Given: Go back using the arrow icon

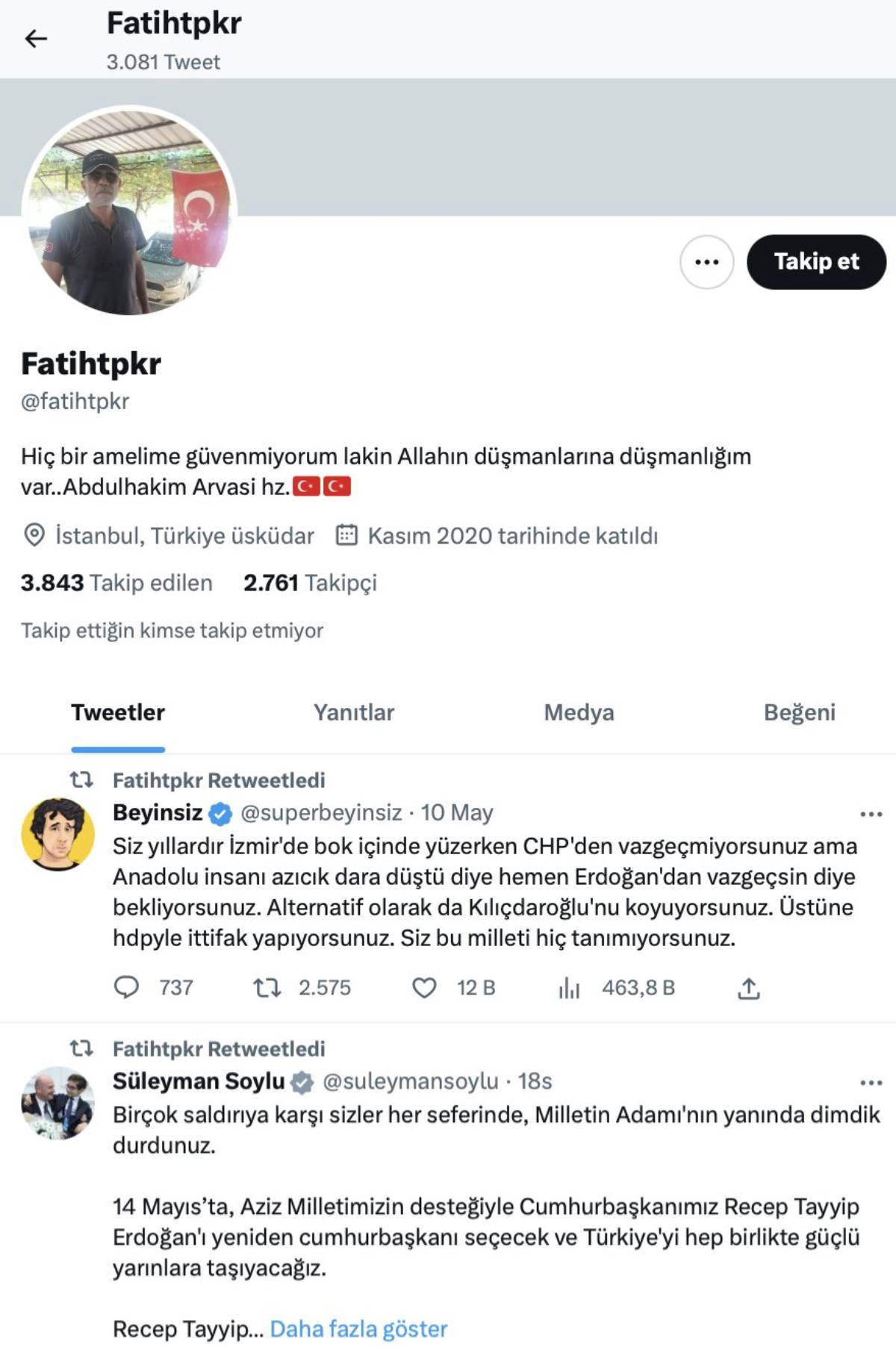Looking at the screenshot, I should [x=35, y=39].
